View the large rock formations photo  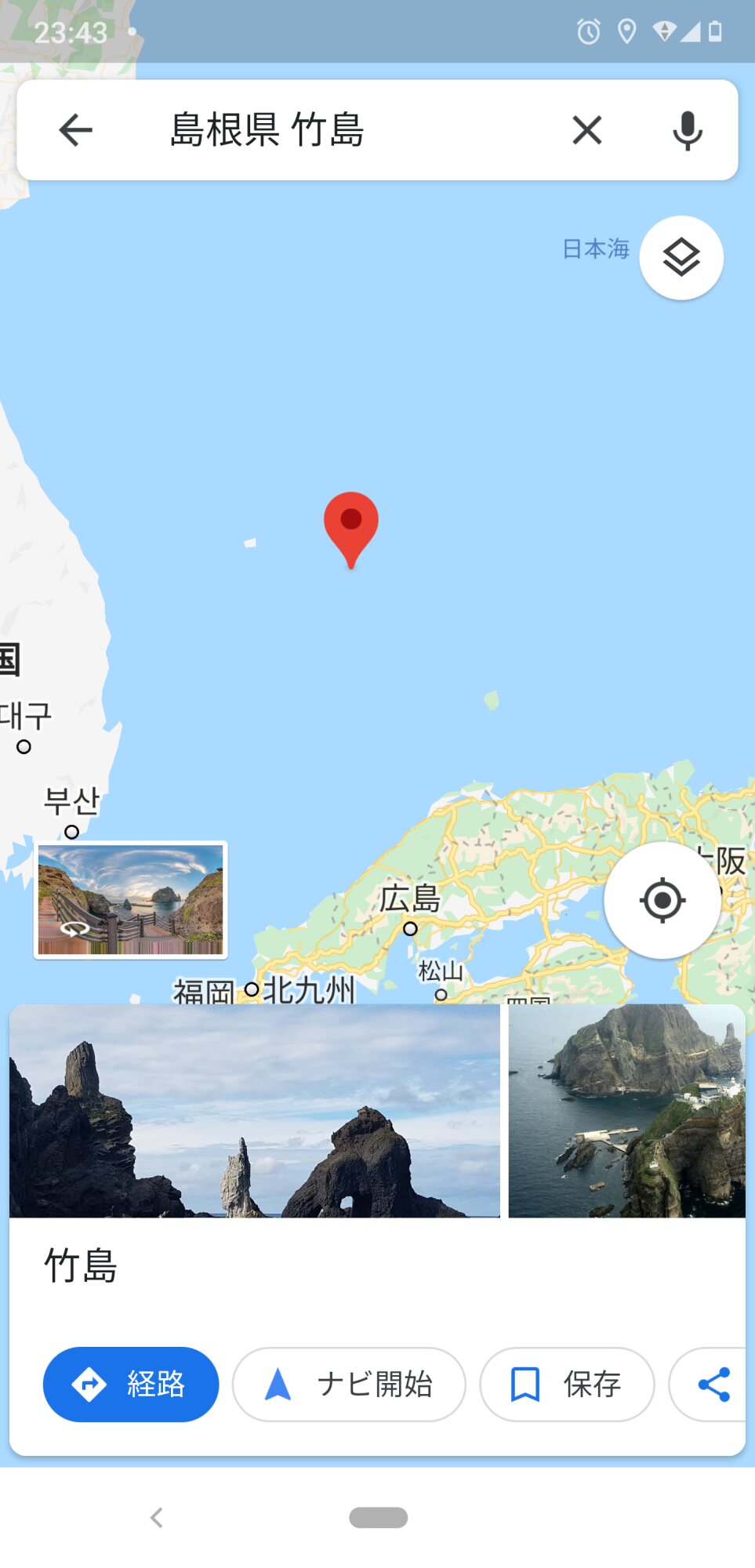click(255, 1110)
